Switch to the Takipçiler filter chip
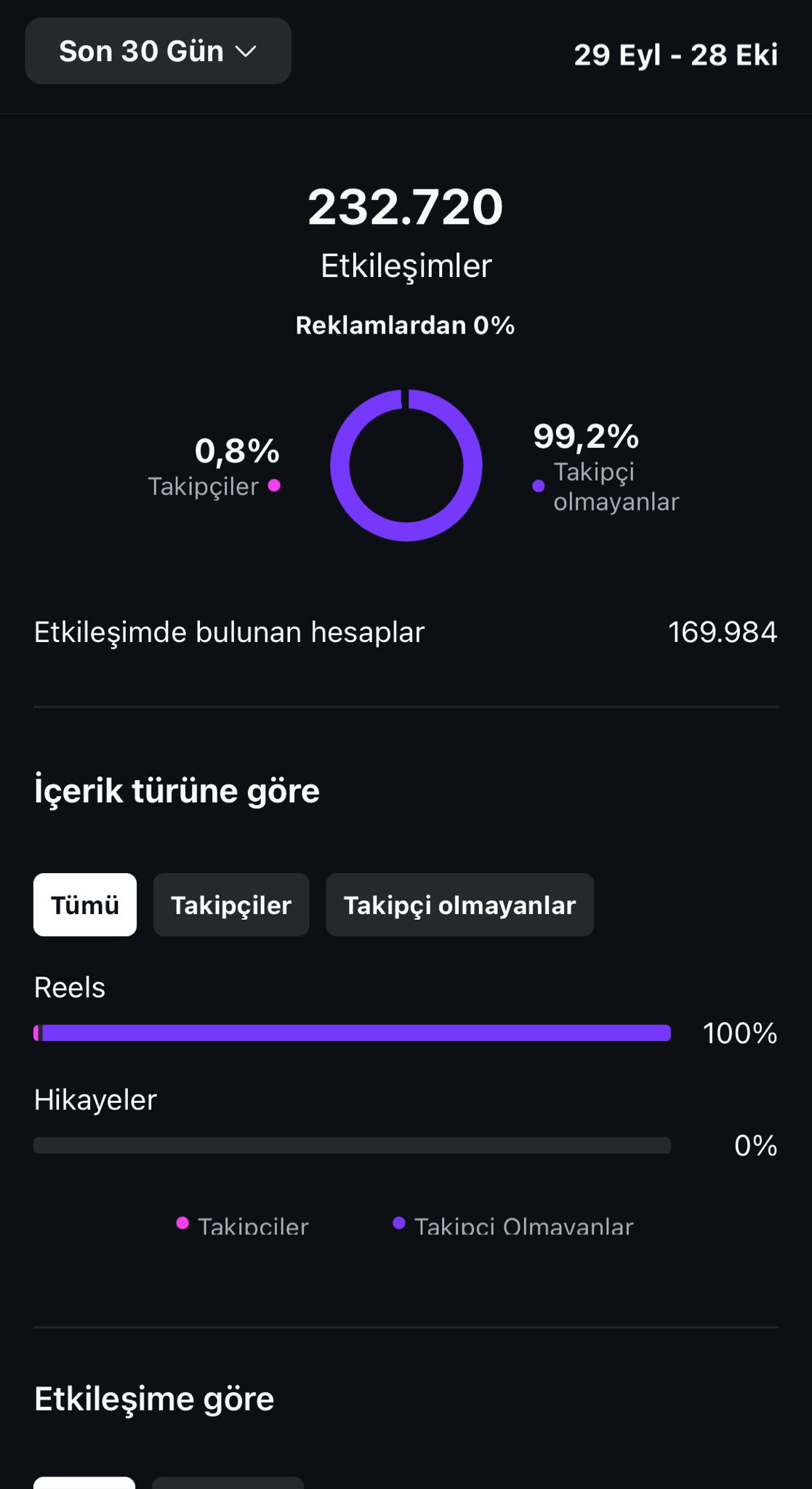The height and width of the screenshot is (1489, 812). point(231,904)
